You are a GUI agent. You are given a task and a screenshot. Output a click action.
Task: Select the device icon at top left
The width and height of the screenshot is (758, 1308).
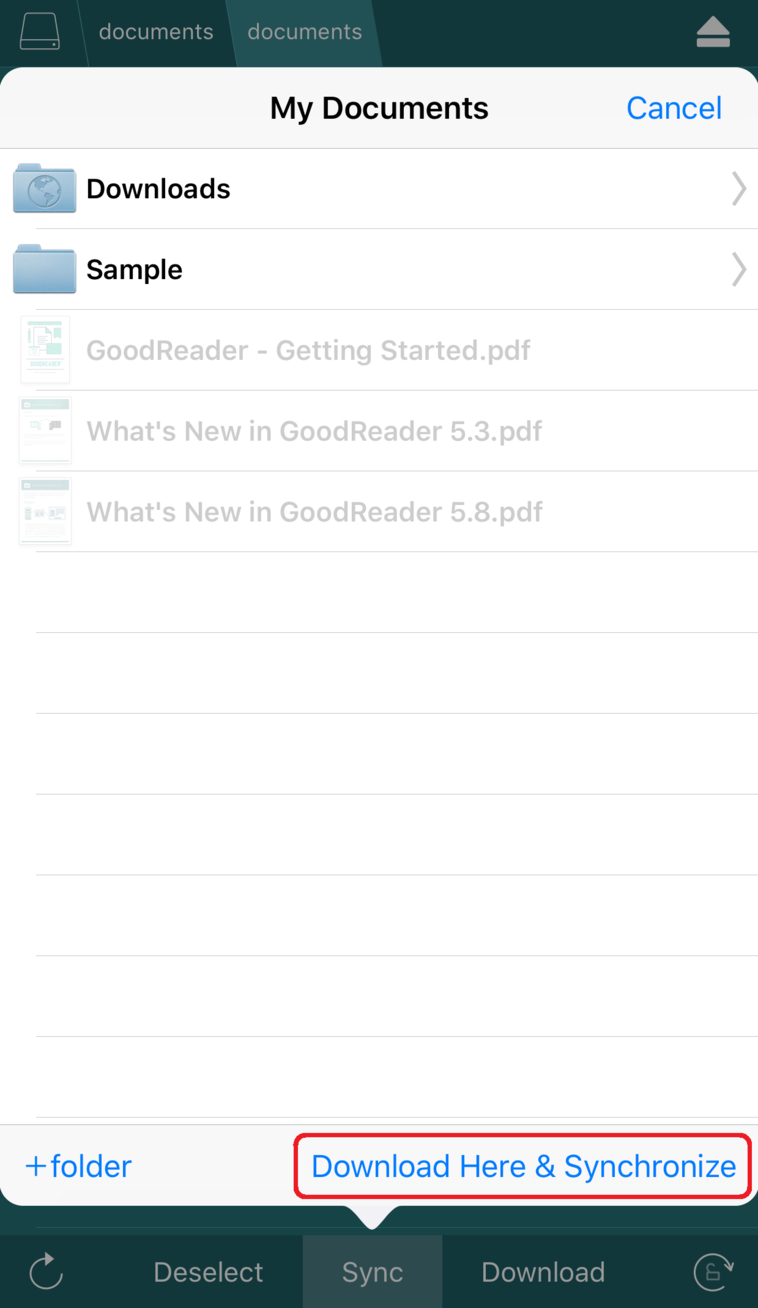(x=38, y=31)
